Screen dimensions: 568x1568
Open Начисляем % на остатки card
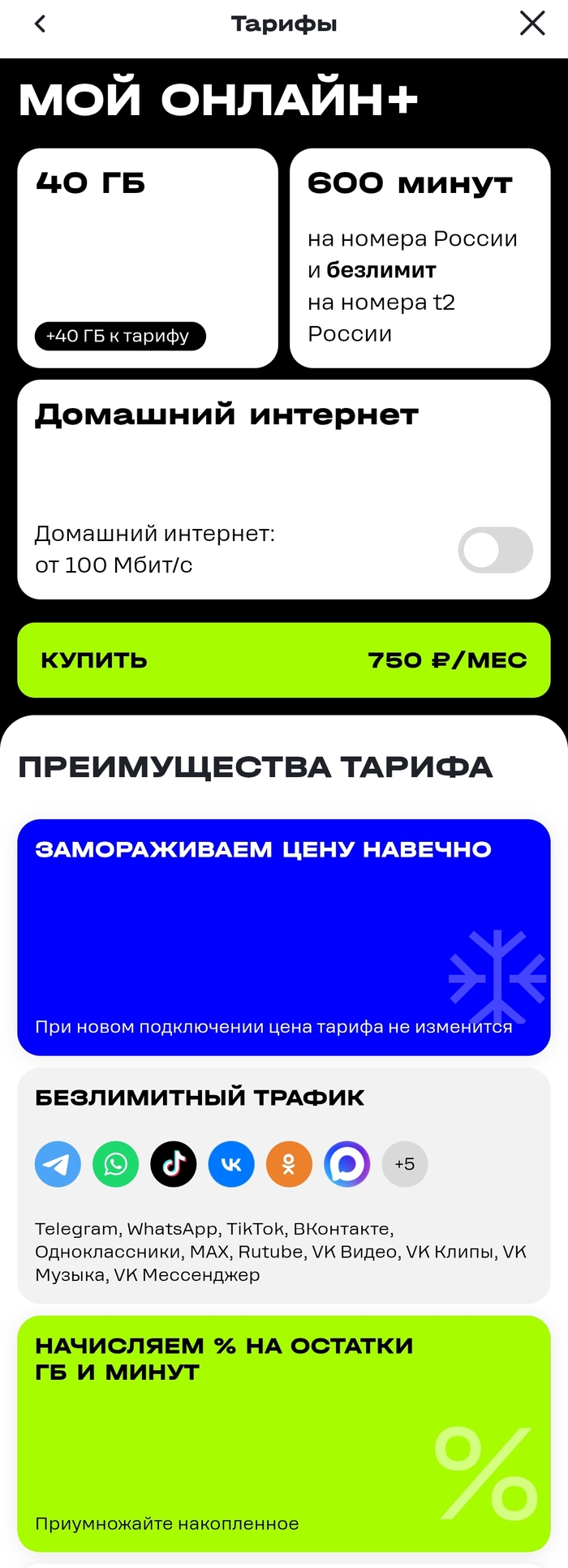point(284,1433)
